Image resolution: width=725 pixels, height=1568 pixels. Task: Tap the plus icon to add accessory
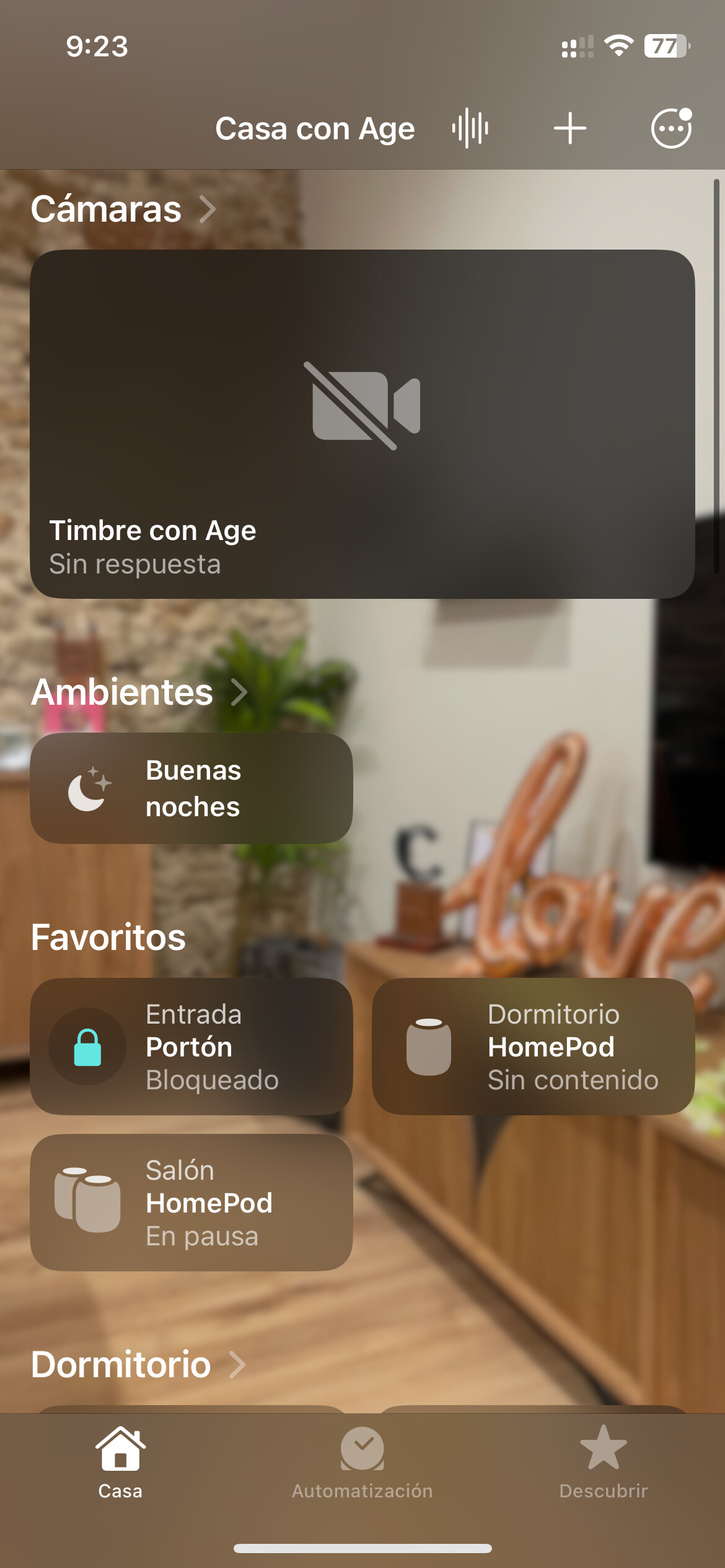point(569,129)
